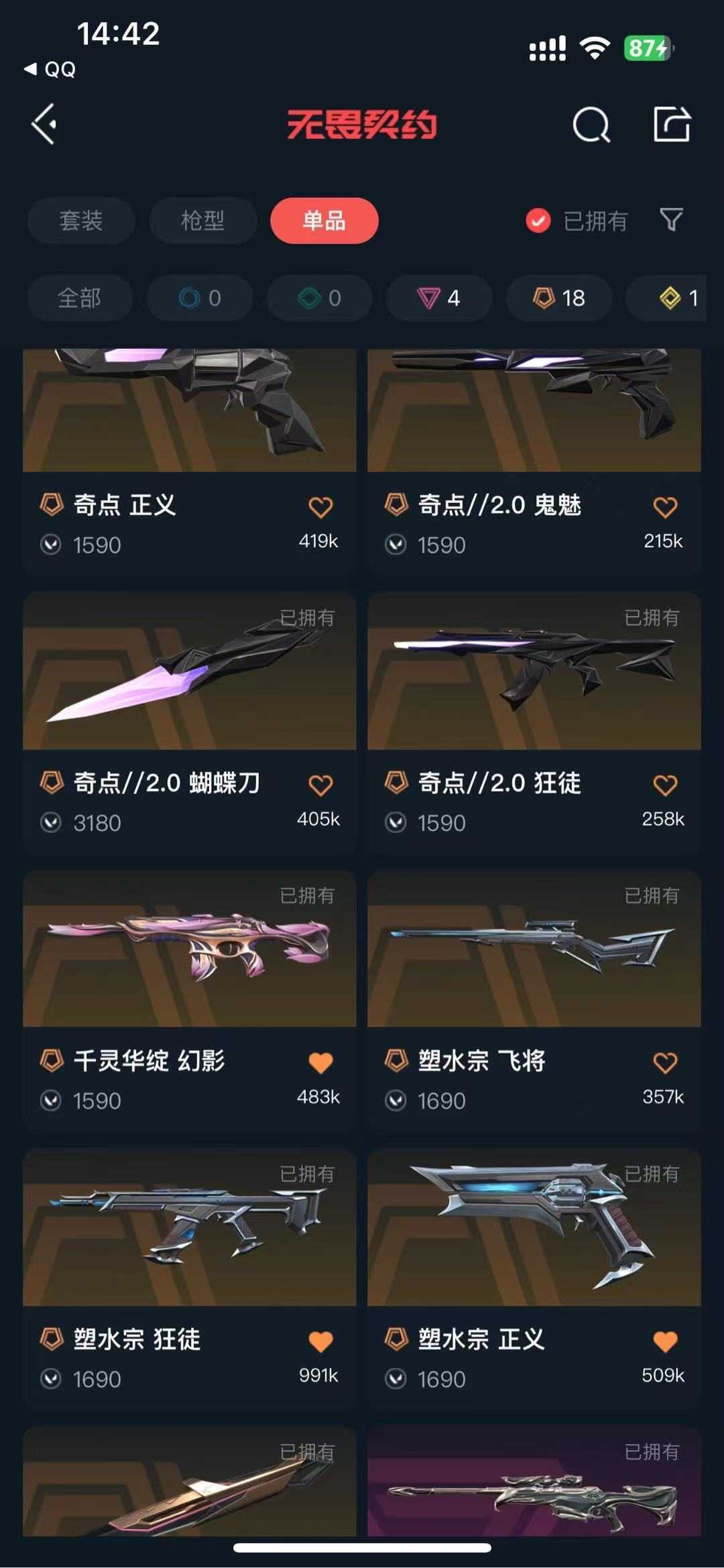This screenshot has height=1568, width=724.
Task: Open the 塑水宗 飞将 skin card
Action: [534, 1000]
